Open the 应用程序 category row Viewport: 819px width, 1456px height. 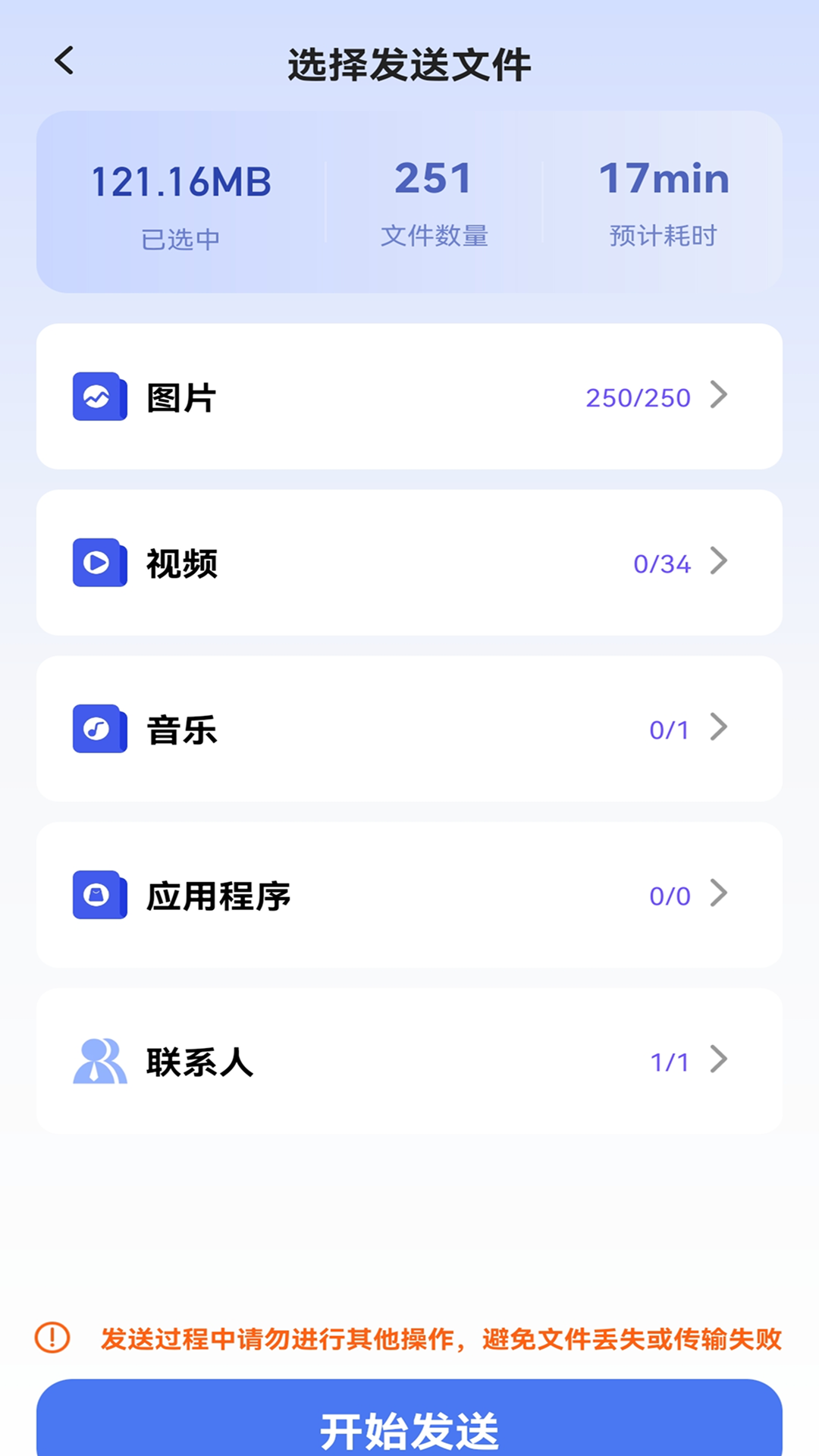tap(409, 895)
